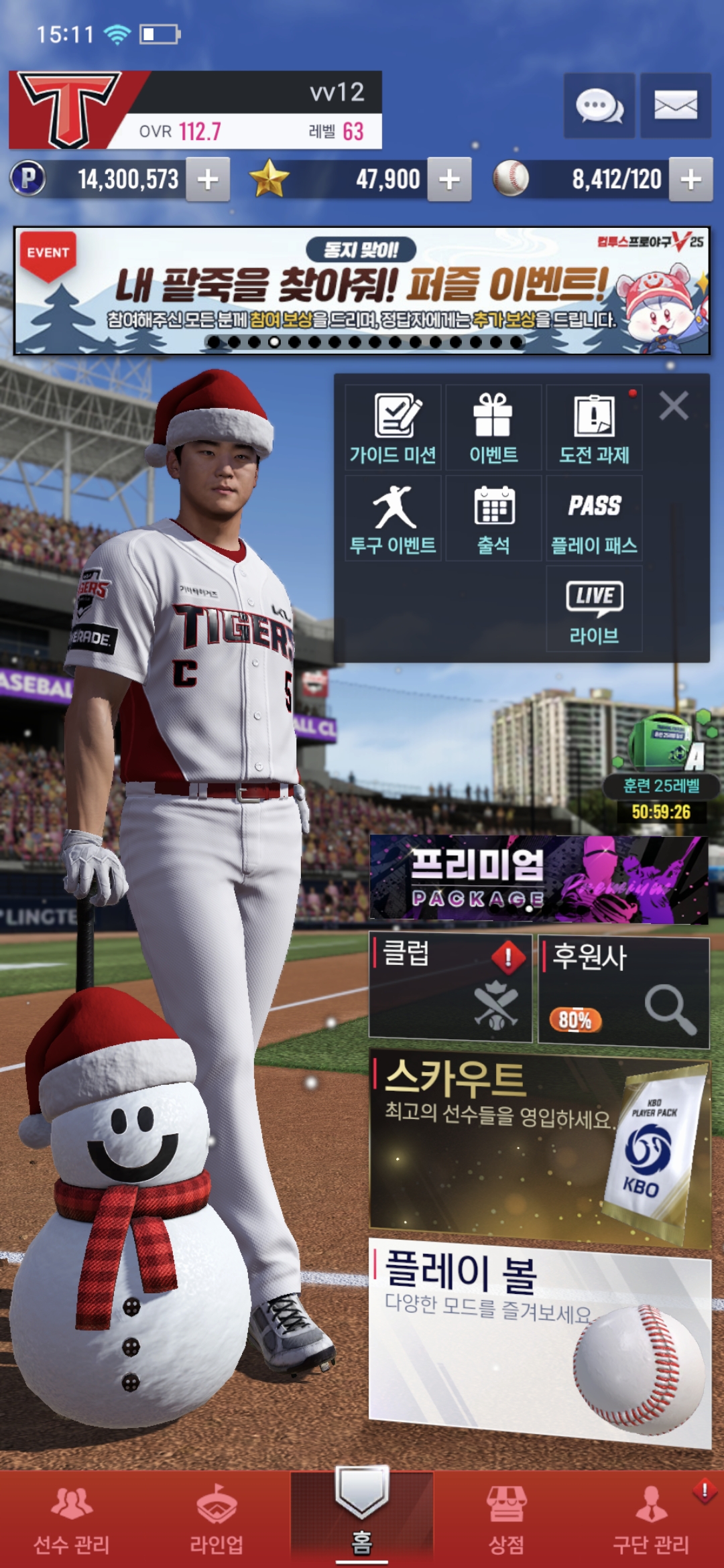Open 도전 과제
This screenshot has height=1568, width=724.
coord(594,428)
